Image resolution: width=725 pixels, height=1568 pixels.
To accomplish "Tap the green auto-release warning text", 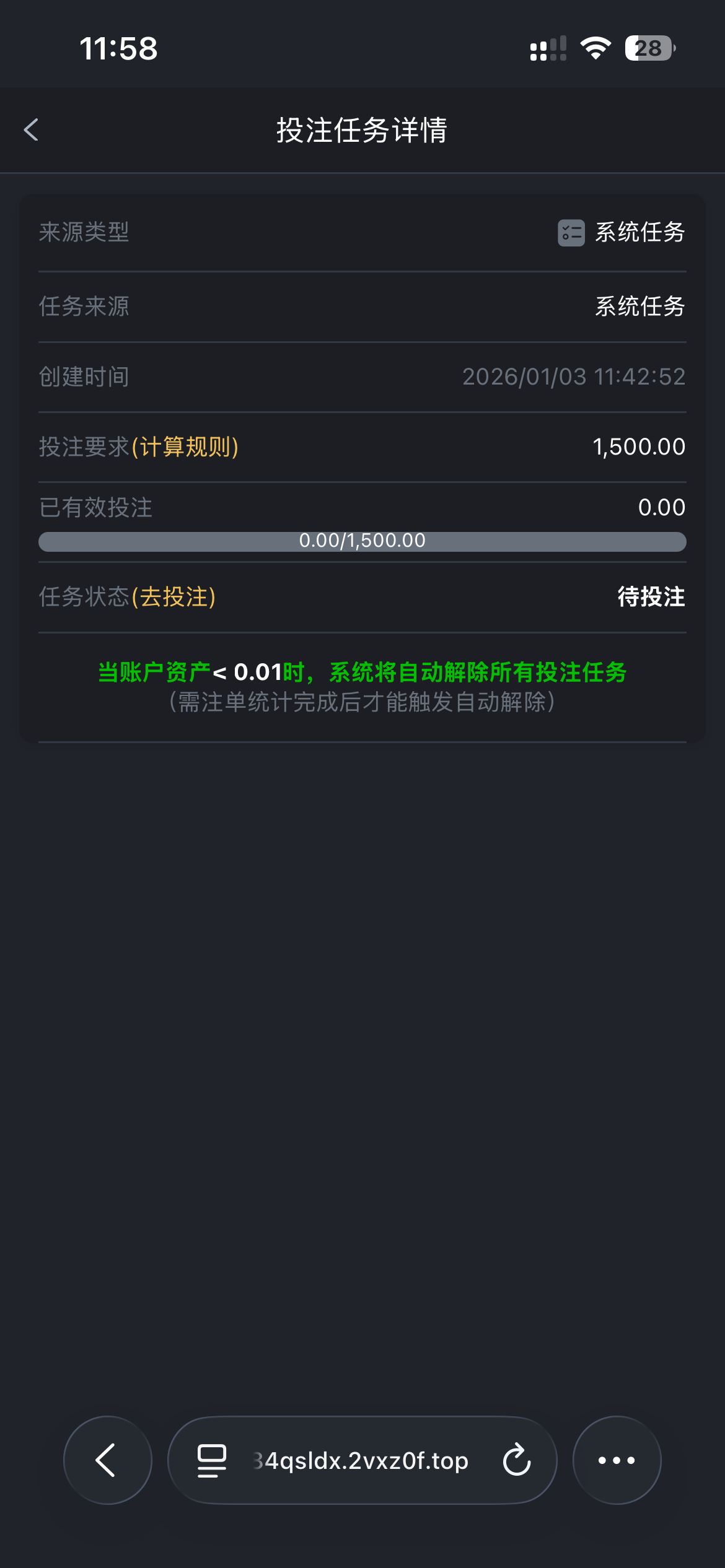I will [x=362, y=671].
